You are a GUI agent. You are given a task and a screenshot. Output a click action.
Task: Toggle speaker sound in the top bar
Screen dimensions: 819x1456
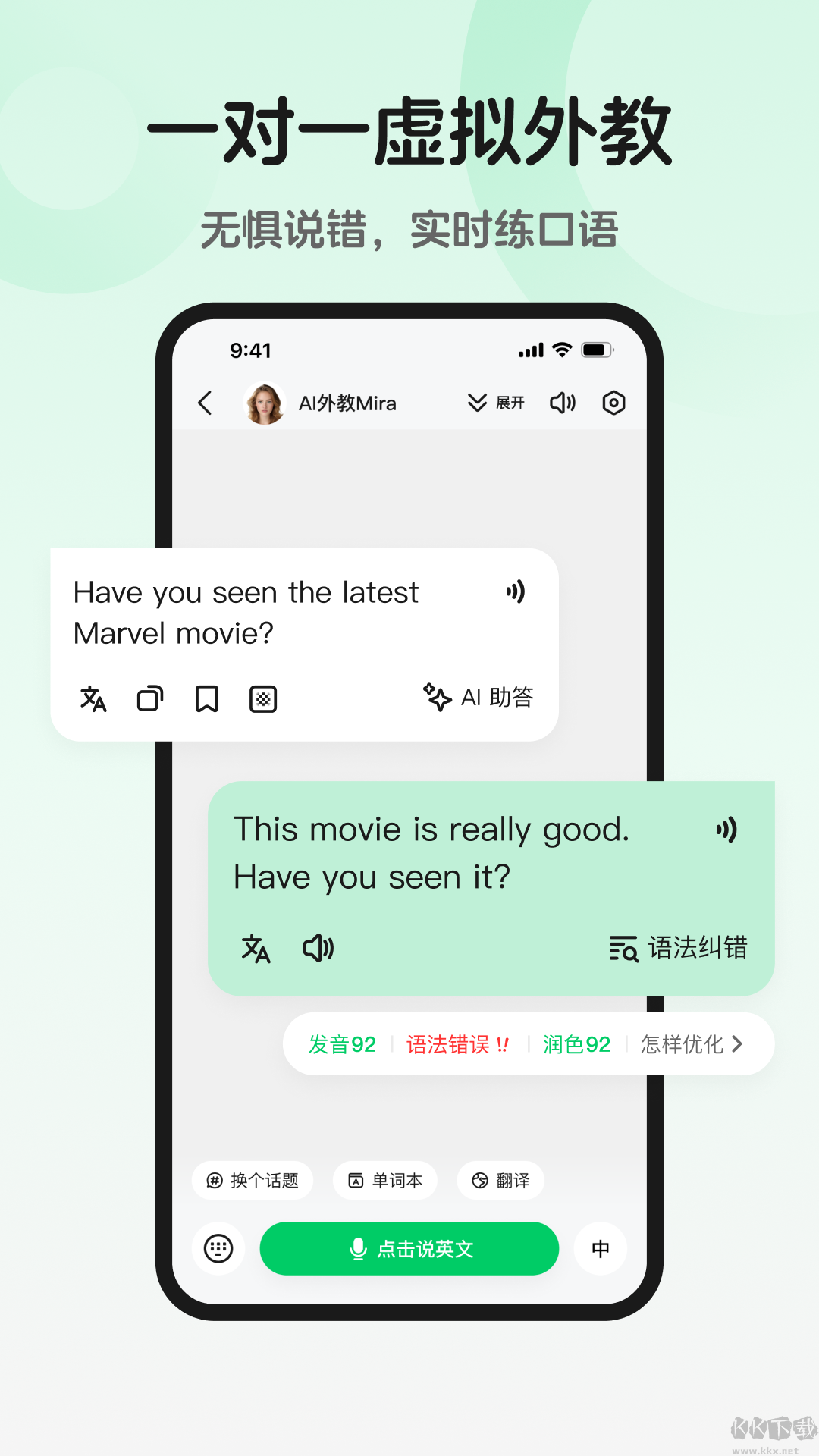coord(563,403)
